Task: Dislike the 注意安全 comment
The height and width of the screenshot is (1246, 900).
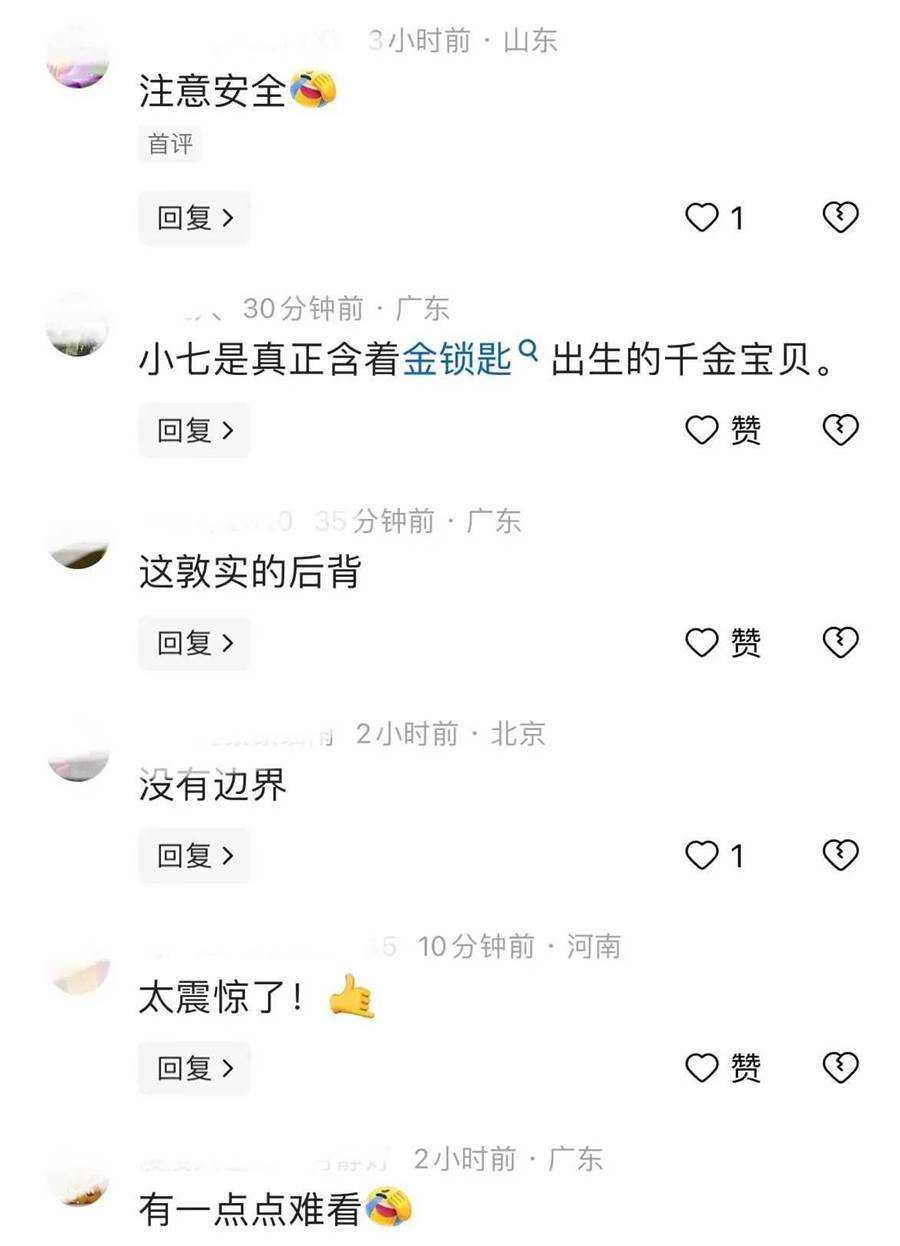Action: click(840, 217)
